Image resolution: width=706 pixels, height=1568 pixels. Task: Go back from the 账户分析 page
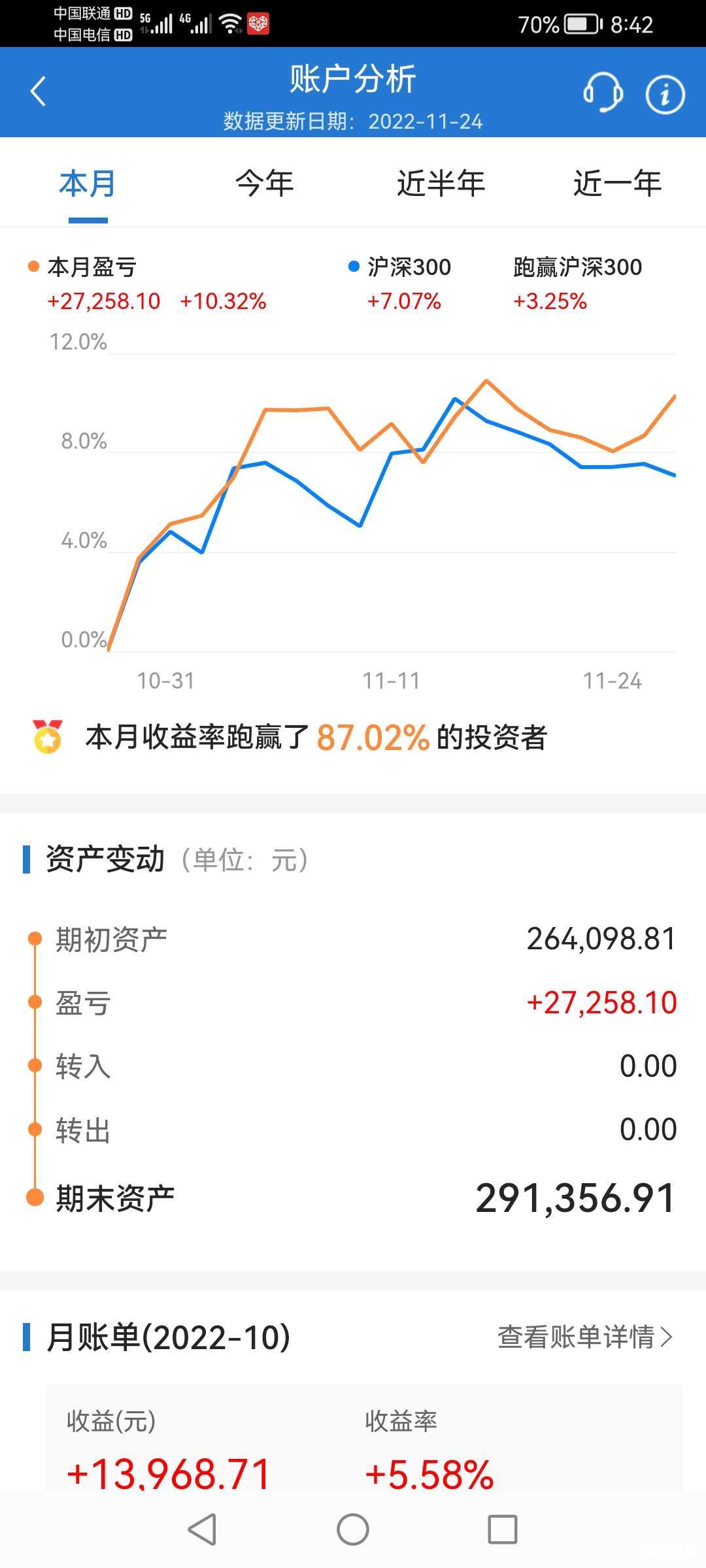click(x=39, y=91)
